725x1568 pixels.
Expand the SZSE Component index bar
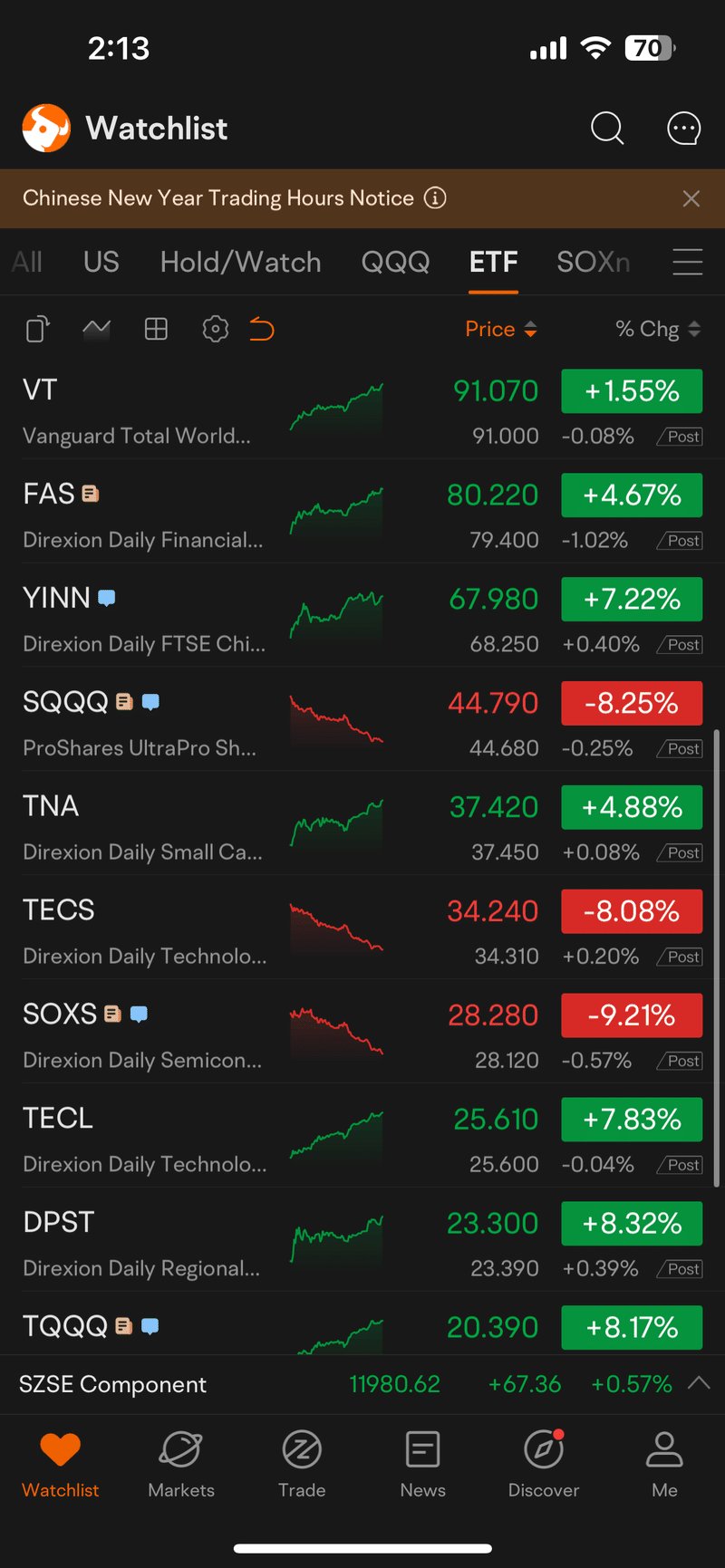(x=699, y=1383)
